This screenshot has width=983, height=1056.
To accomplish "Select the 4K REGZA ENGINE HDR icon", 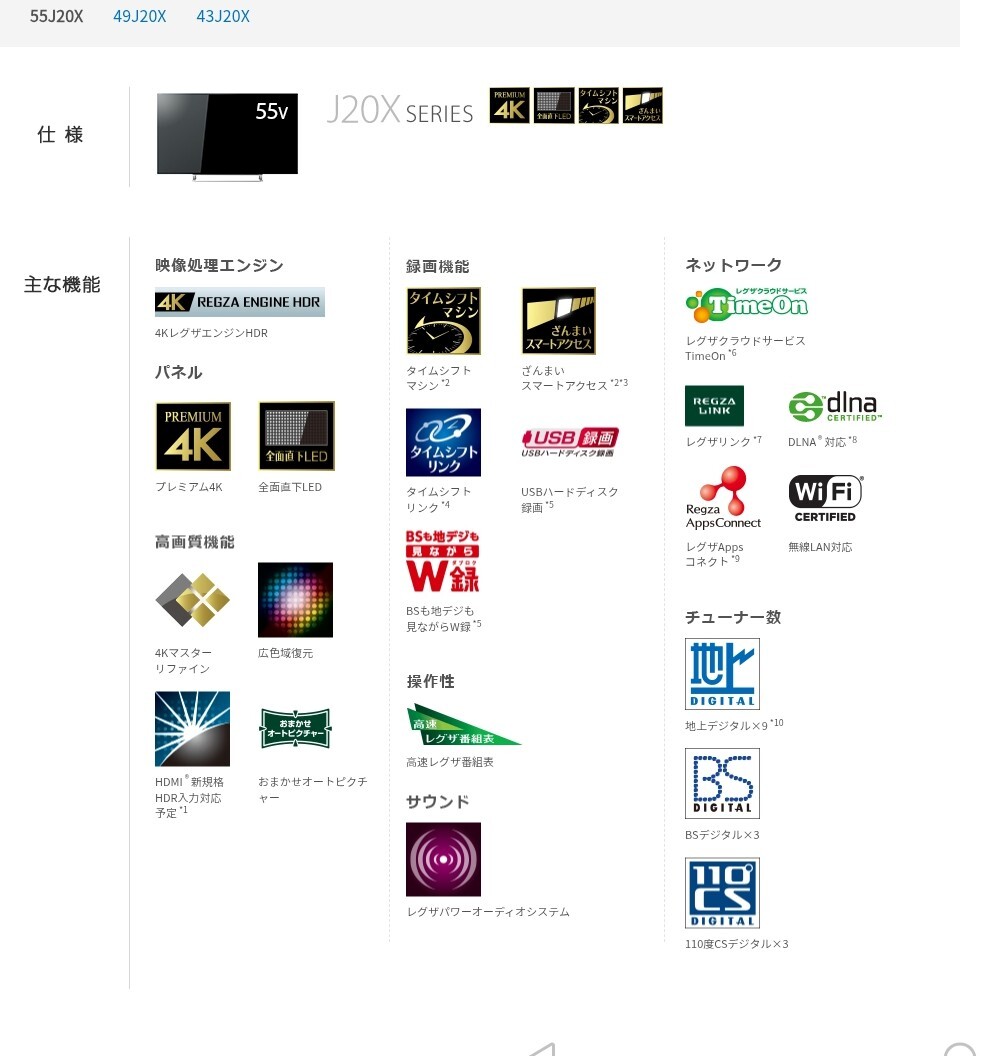I will (239, 302).
